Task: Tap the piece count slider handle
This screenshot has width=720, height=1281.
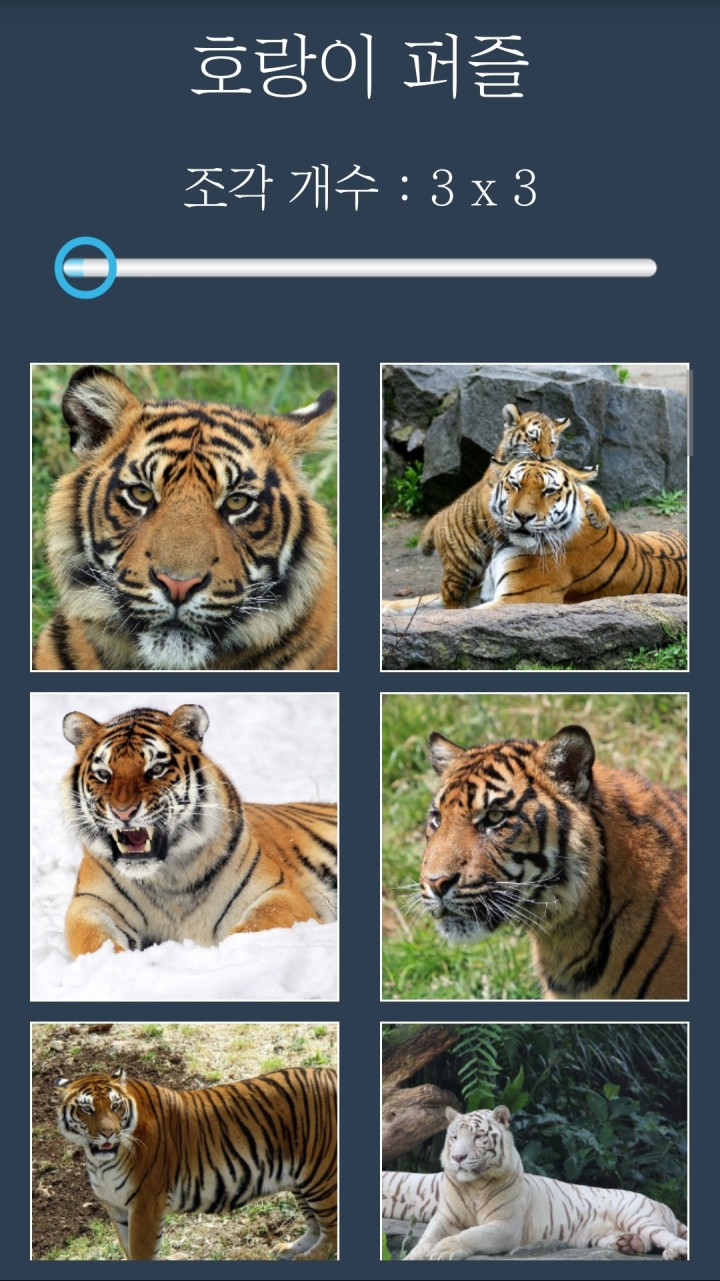Action: (x=85, y=268)
